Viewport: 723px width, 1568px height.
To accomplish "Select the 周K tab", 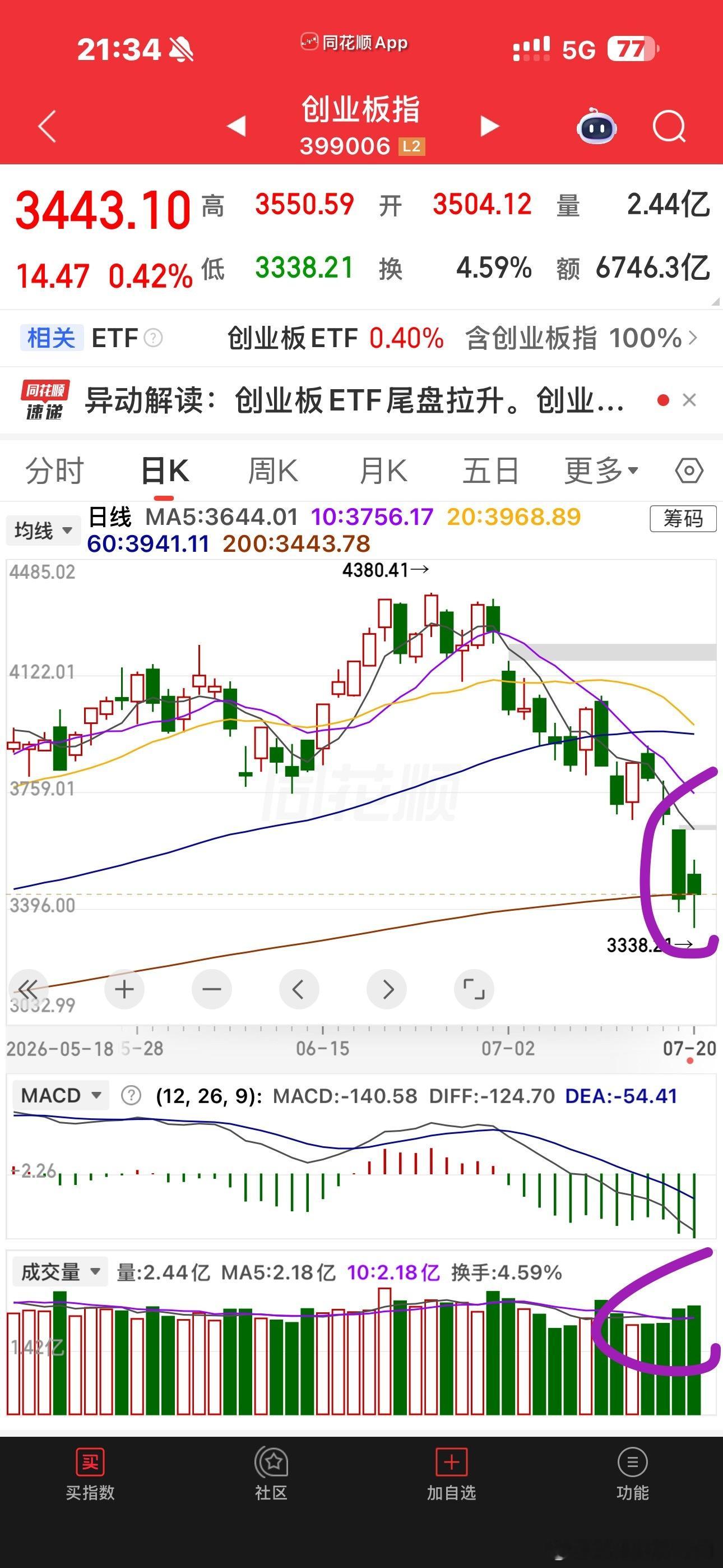I will point(274,471).
